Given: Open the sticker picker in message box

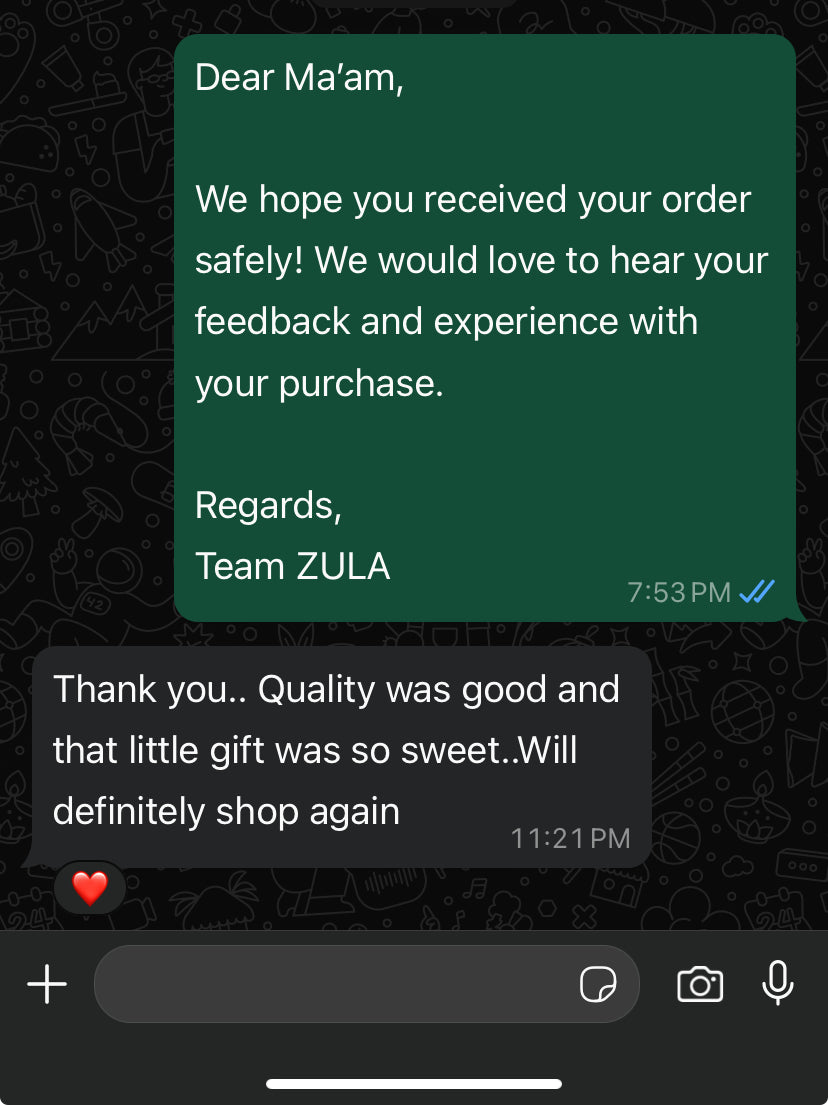Looking at the screenshot, I should [598, 985].
